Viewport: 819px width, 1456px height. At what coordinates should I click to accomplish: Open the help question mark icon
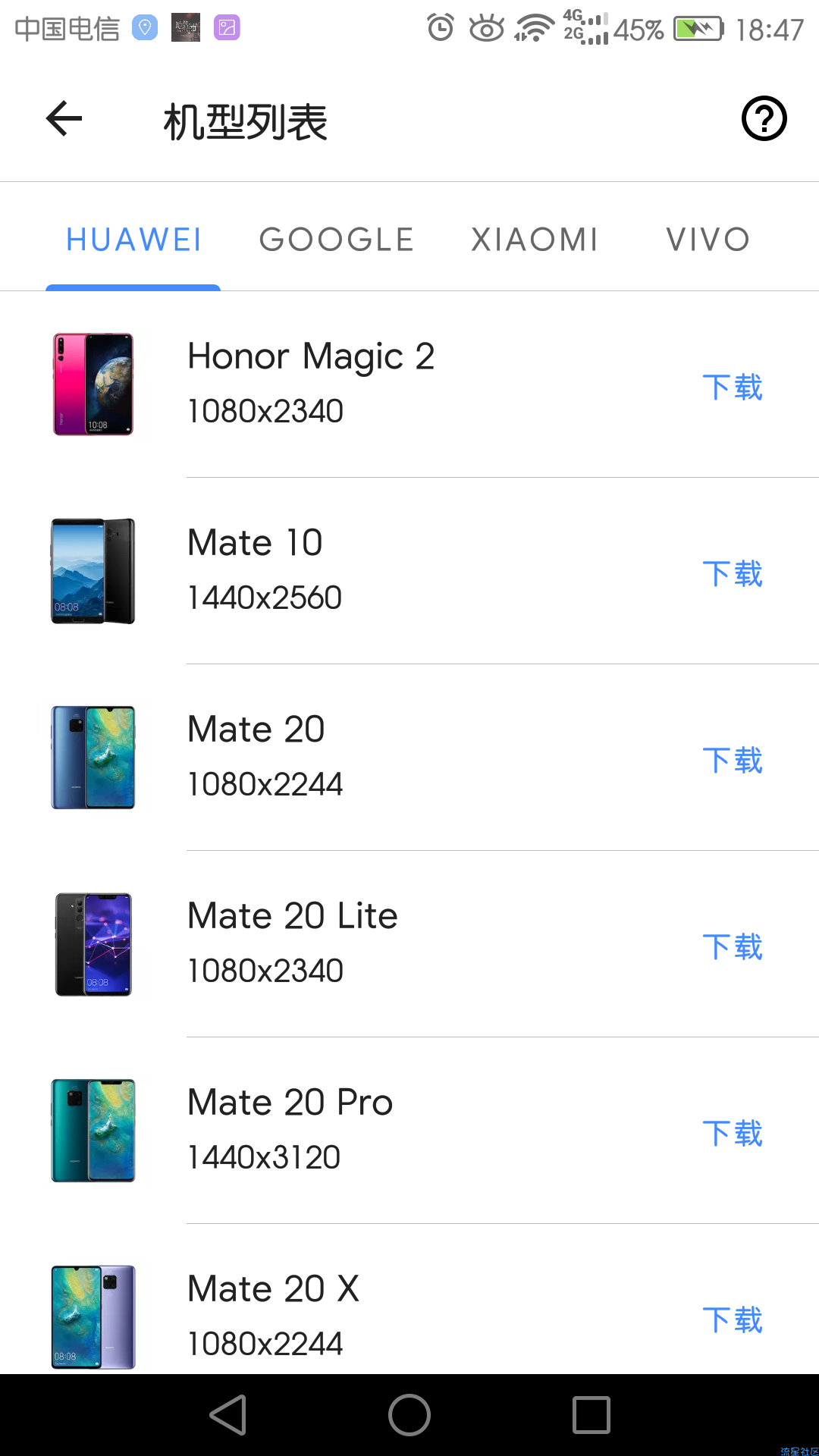tap(764, 118)
